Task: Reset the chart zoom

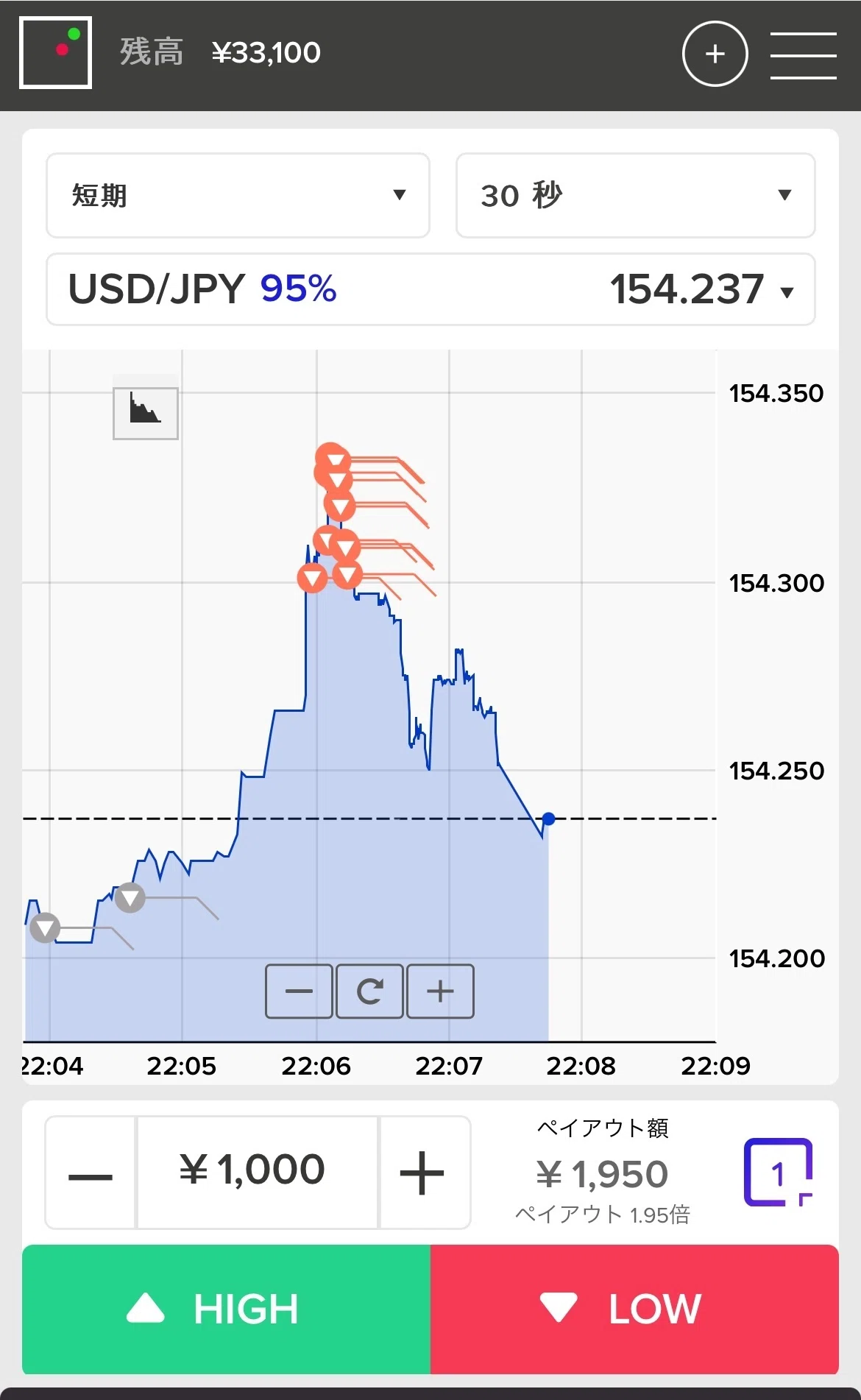Action: pyautogui.click(x=369, y=991)
